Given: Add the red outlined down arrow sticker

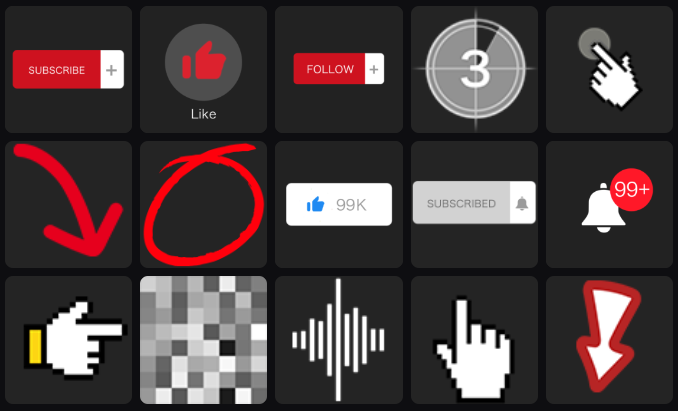Looking at the screenshot, I should (x=609, y=340).
